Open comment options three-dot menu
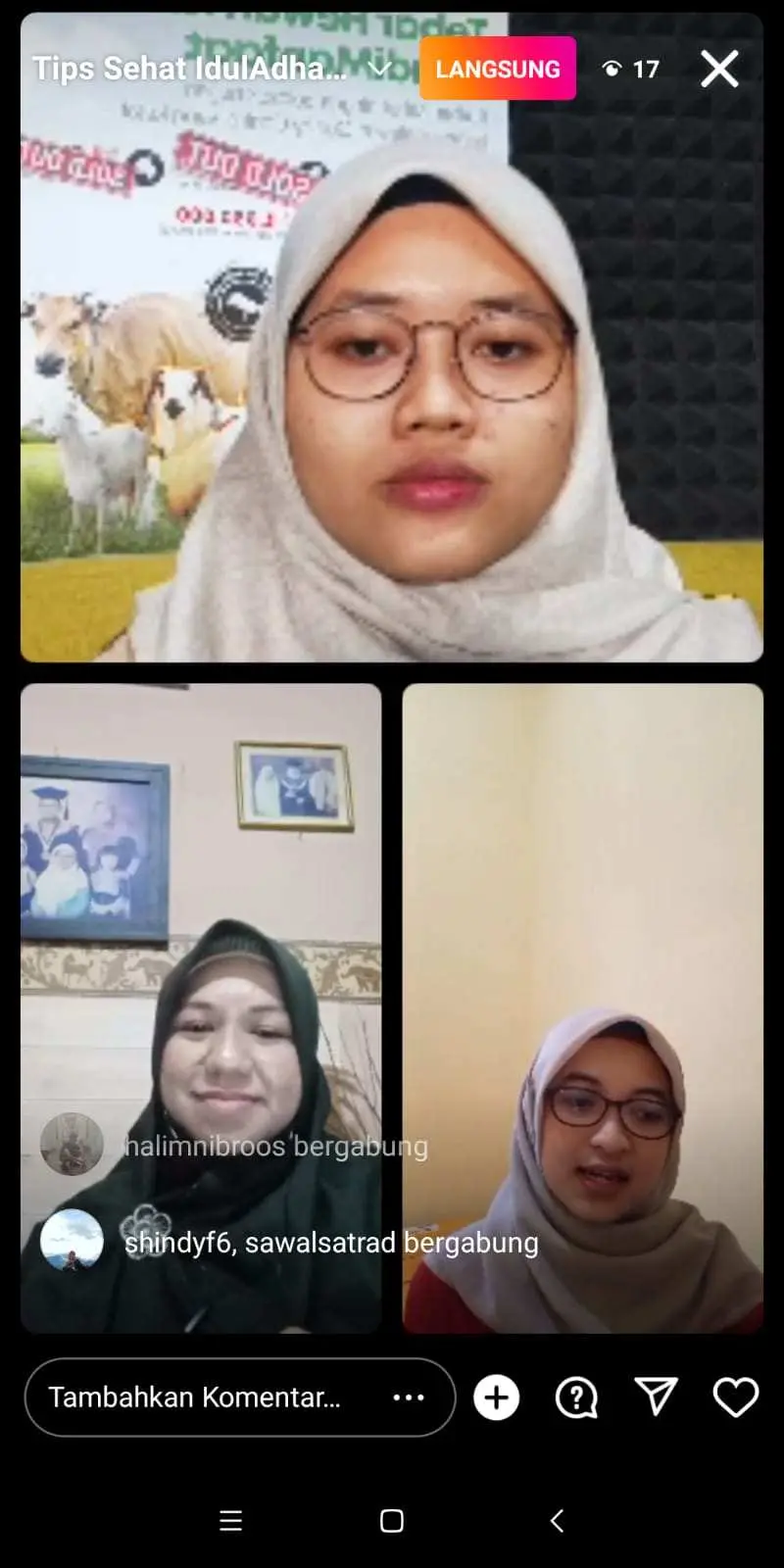The image size is (784, 1568). pyautogui.click(x=408, y=1397)
